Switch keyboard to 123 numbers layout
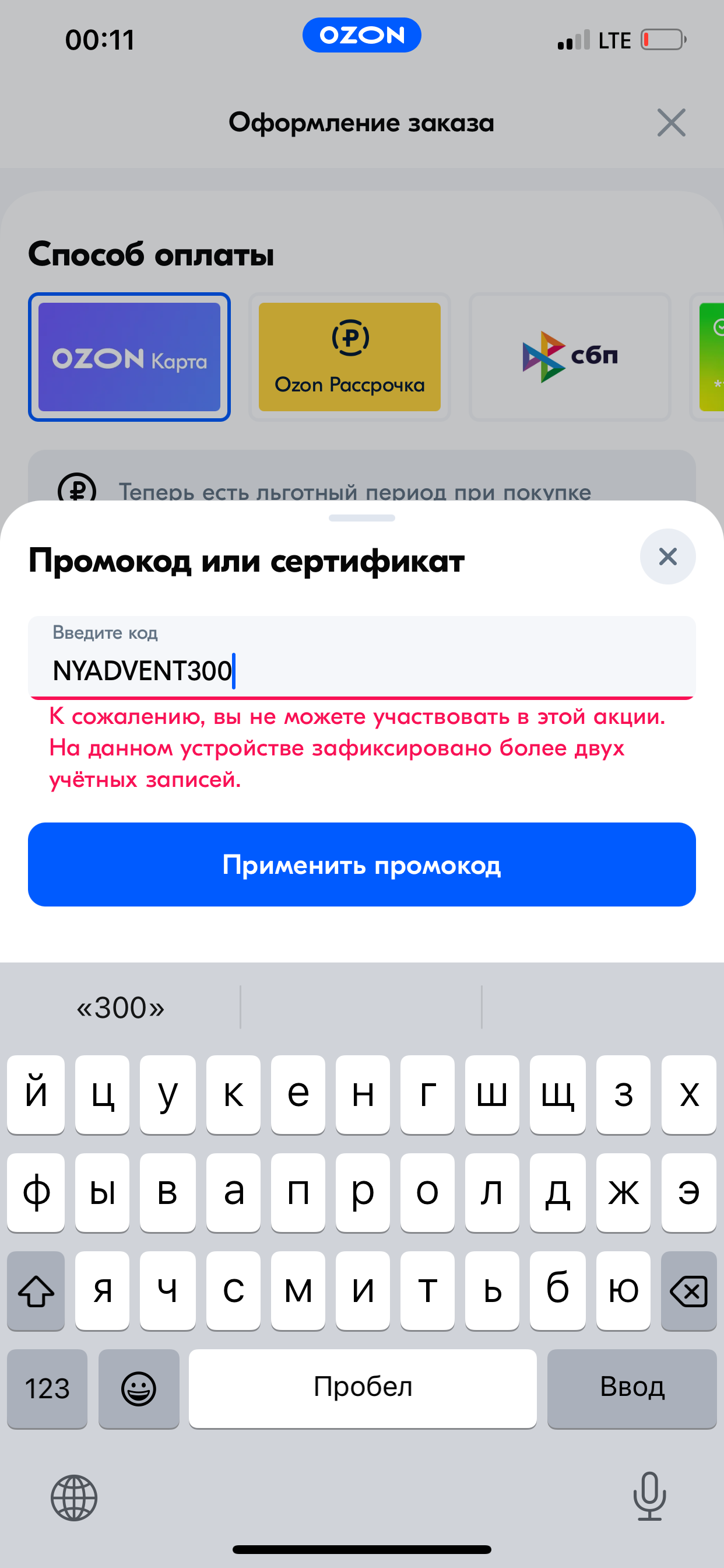 (x=47, y=1388)
